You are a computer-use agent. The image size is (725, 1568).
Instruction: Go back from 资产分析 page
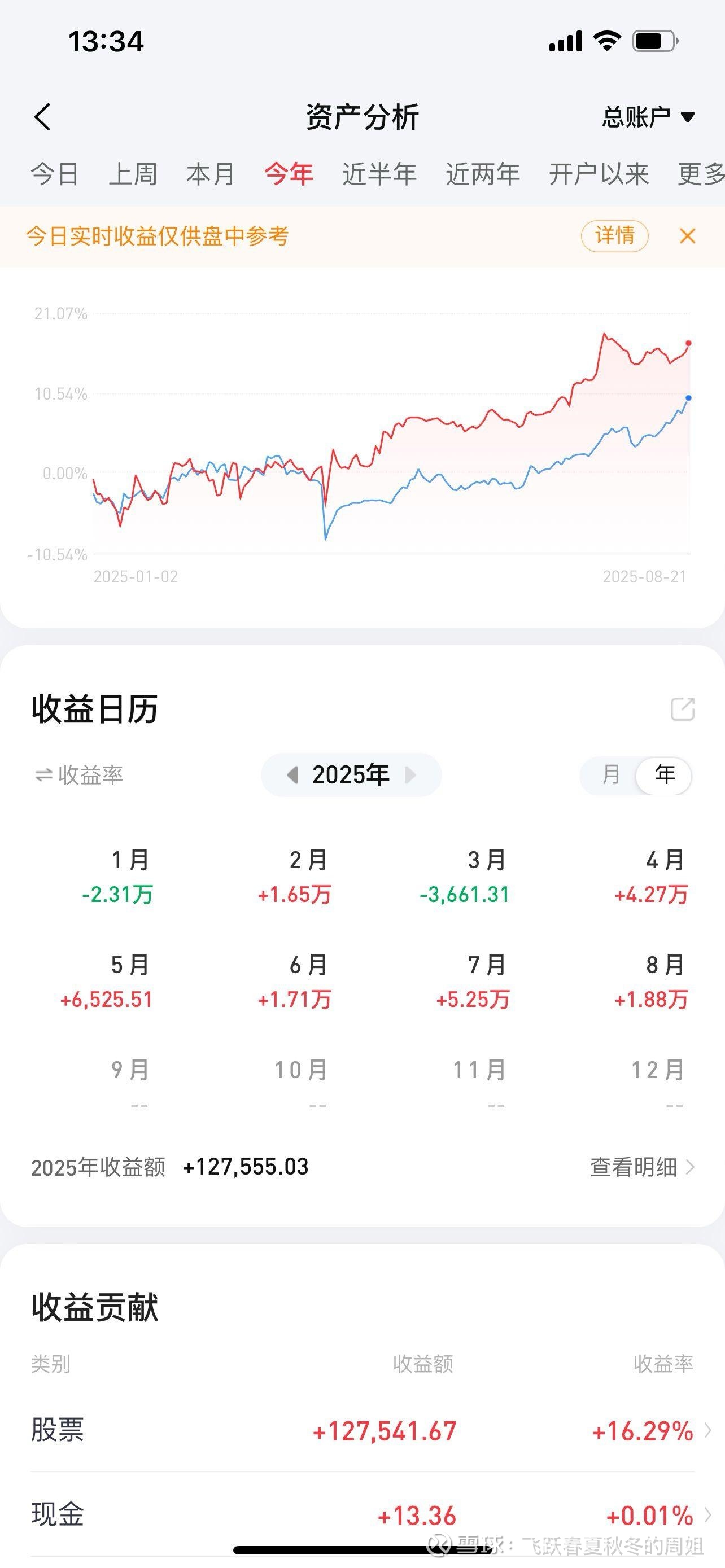coord(42,117)
